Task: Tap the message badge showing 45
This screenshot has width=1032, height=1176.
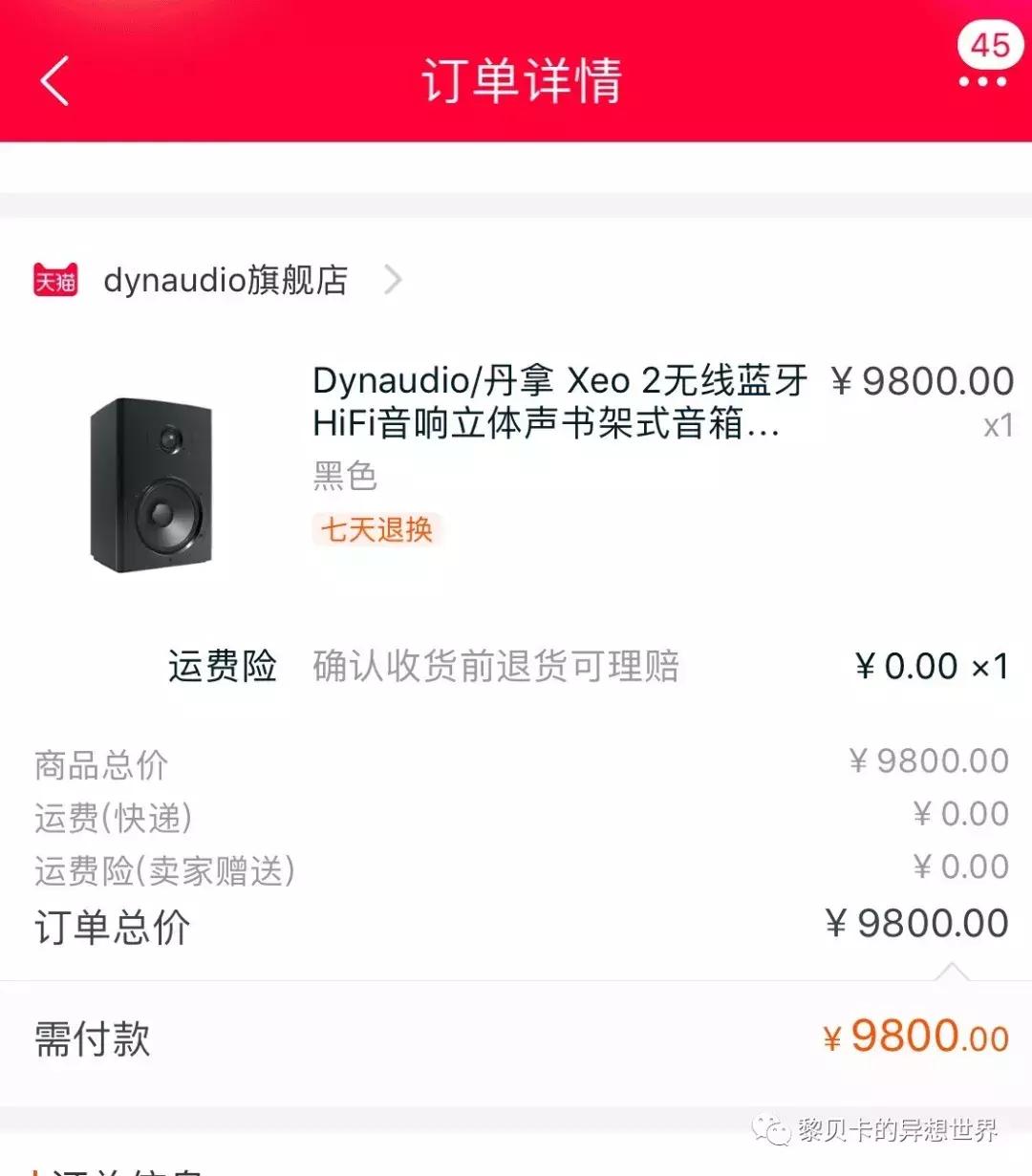Action: pyautogui.click(x=990, y=44)
